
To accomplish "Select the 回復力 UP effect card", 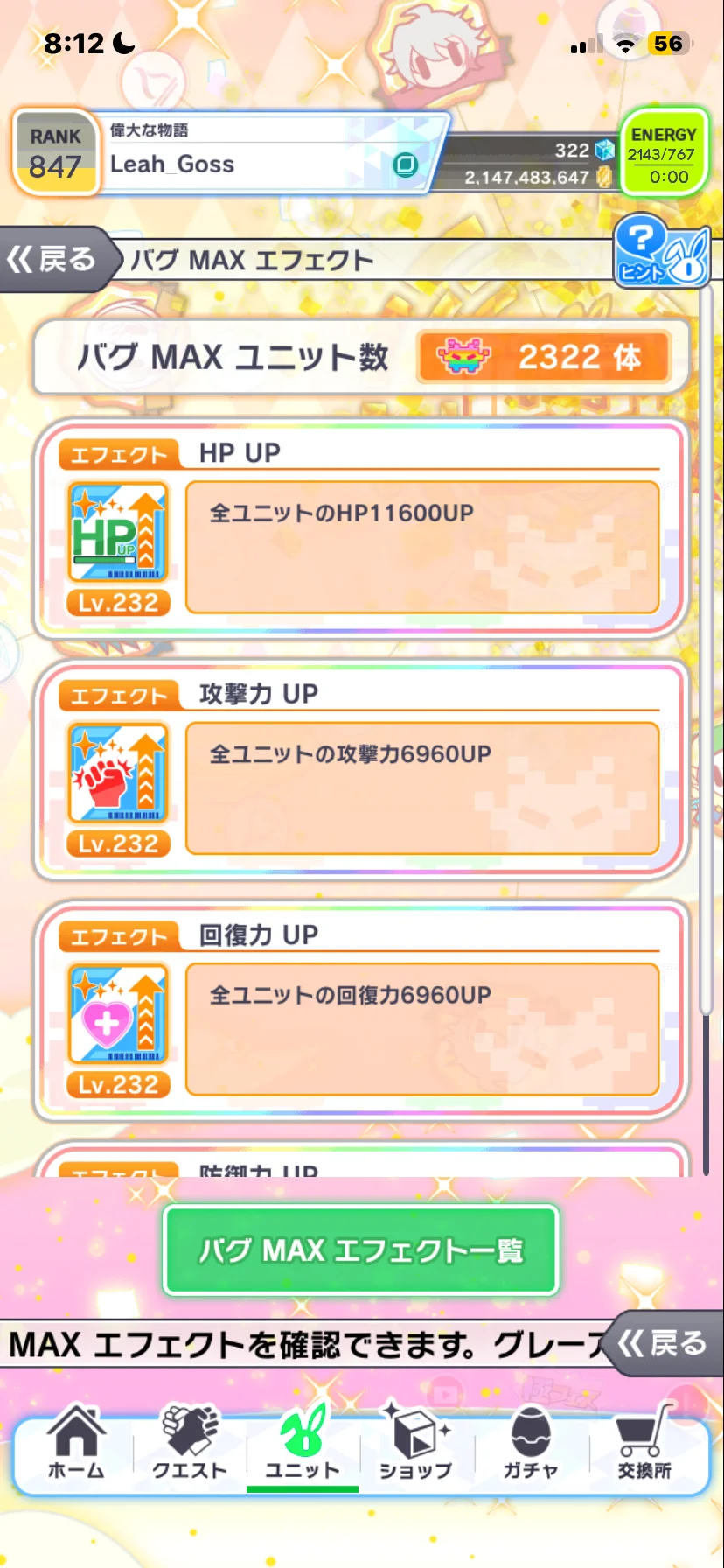I will 360,1011.
